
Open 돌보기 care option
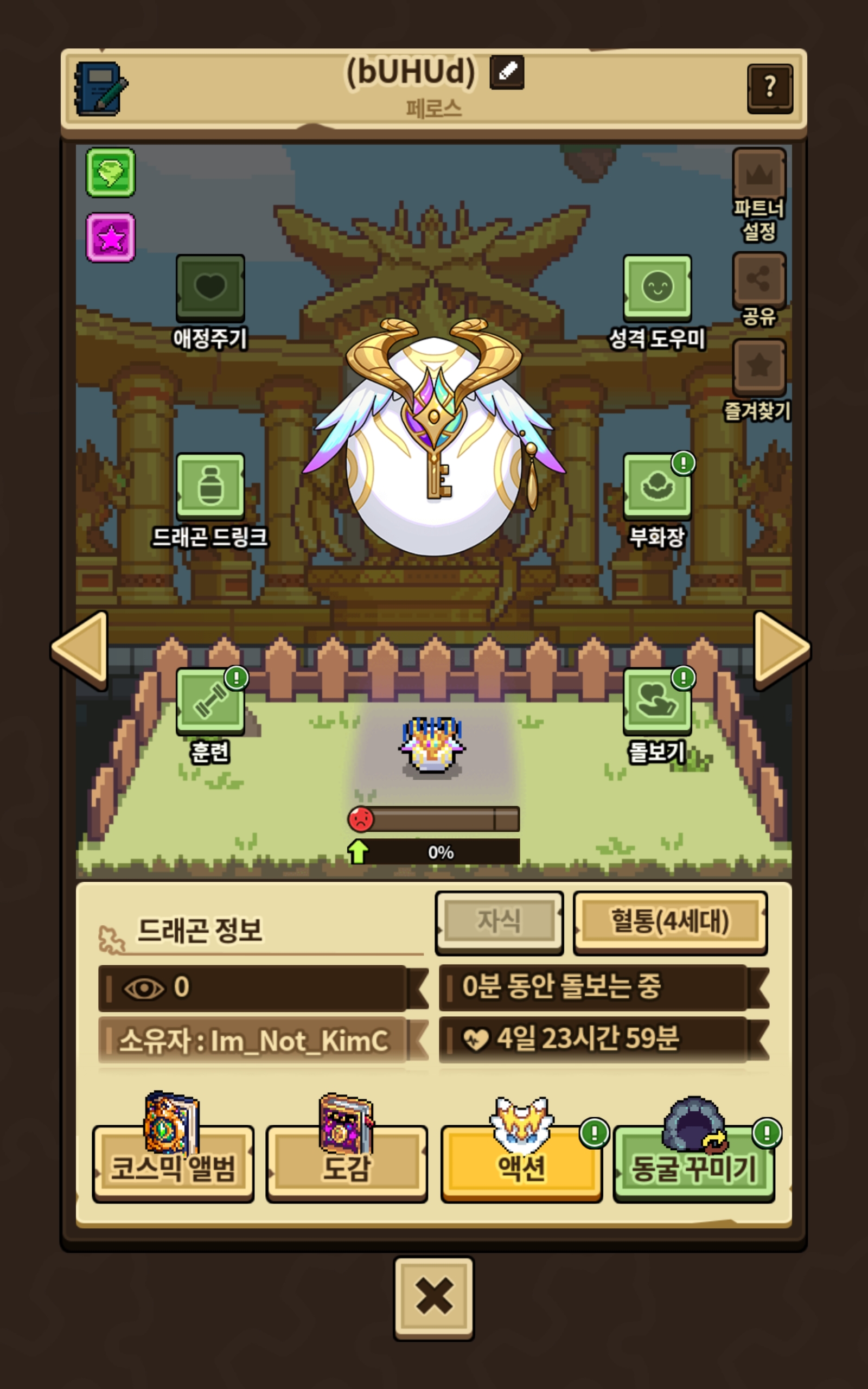(658, 716)
